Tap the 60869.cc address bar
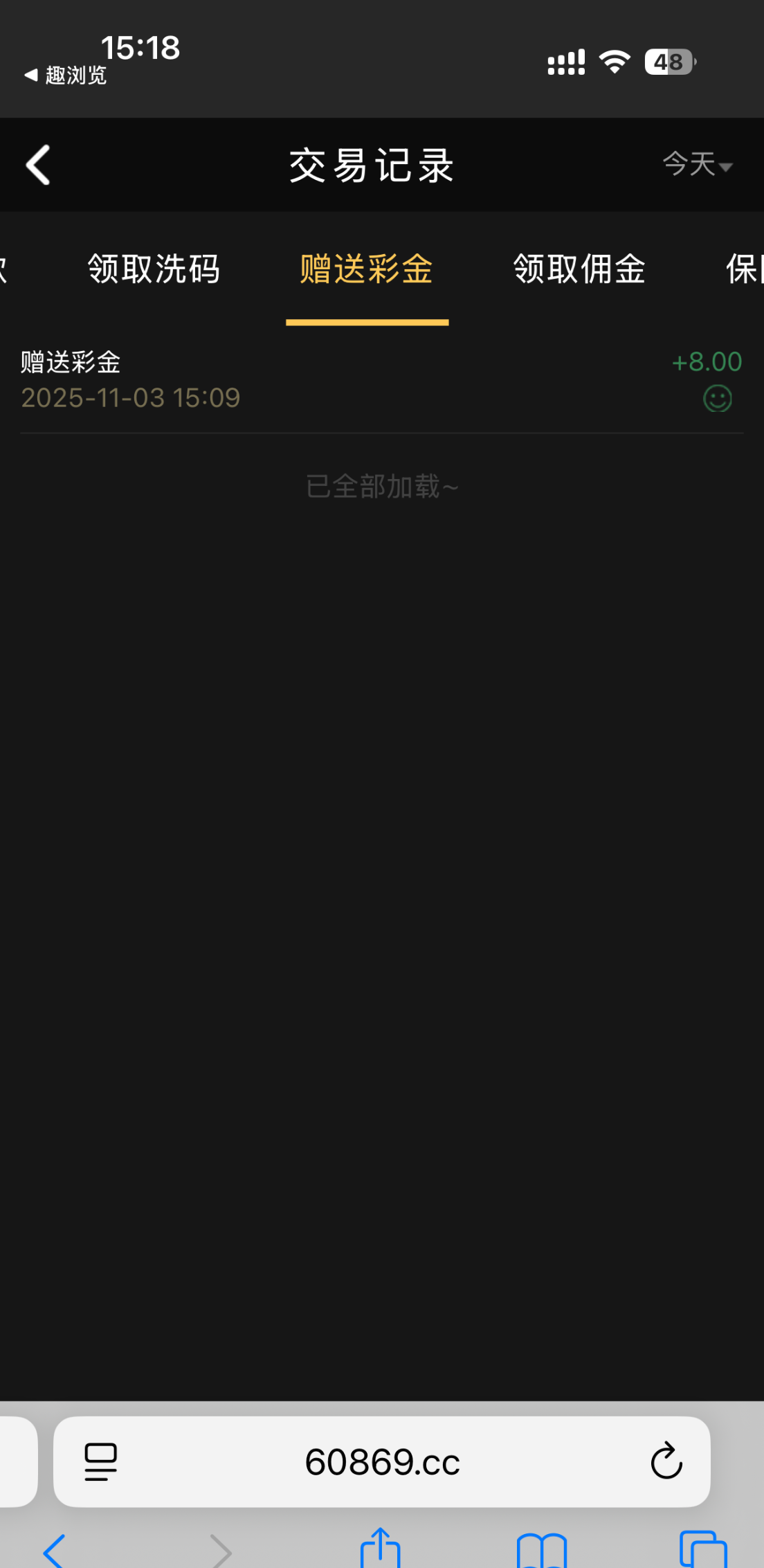Viewport: 764px width, 1568px height. click(382, 1461)
